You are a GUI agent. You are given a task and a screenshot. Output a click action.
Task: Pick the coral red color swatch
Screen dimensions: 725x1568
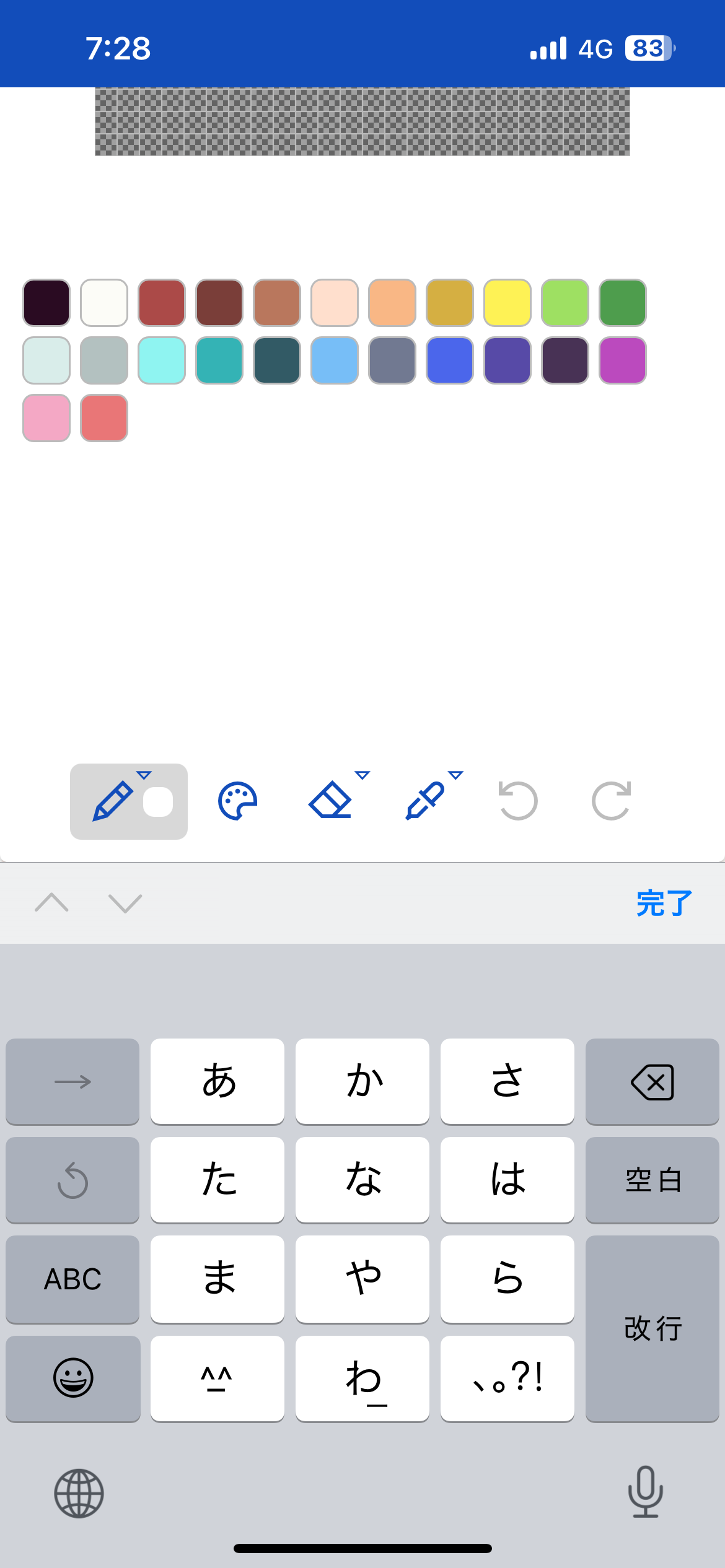pos(104,418)
